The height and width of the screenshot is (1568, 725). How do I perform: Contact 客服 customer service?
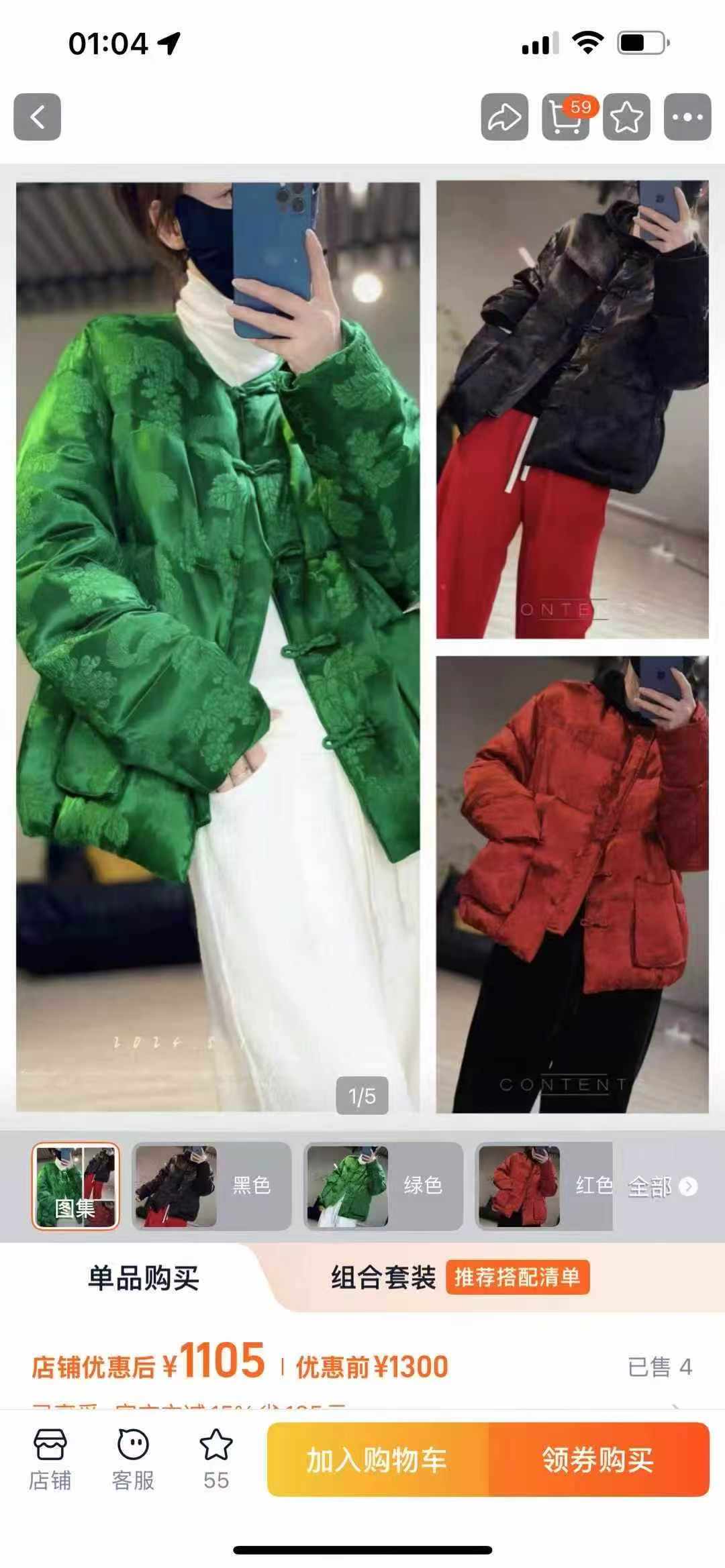click(x=133, y=1461)
